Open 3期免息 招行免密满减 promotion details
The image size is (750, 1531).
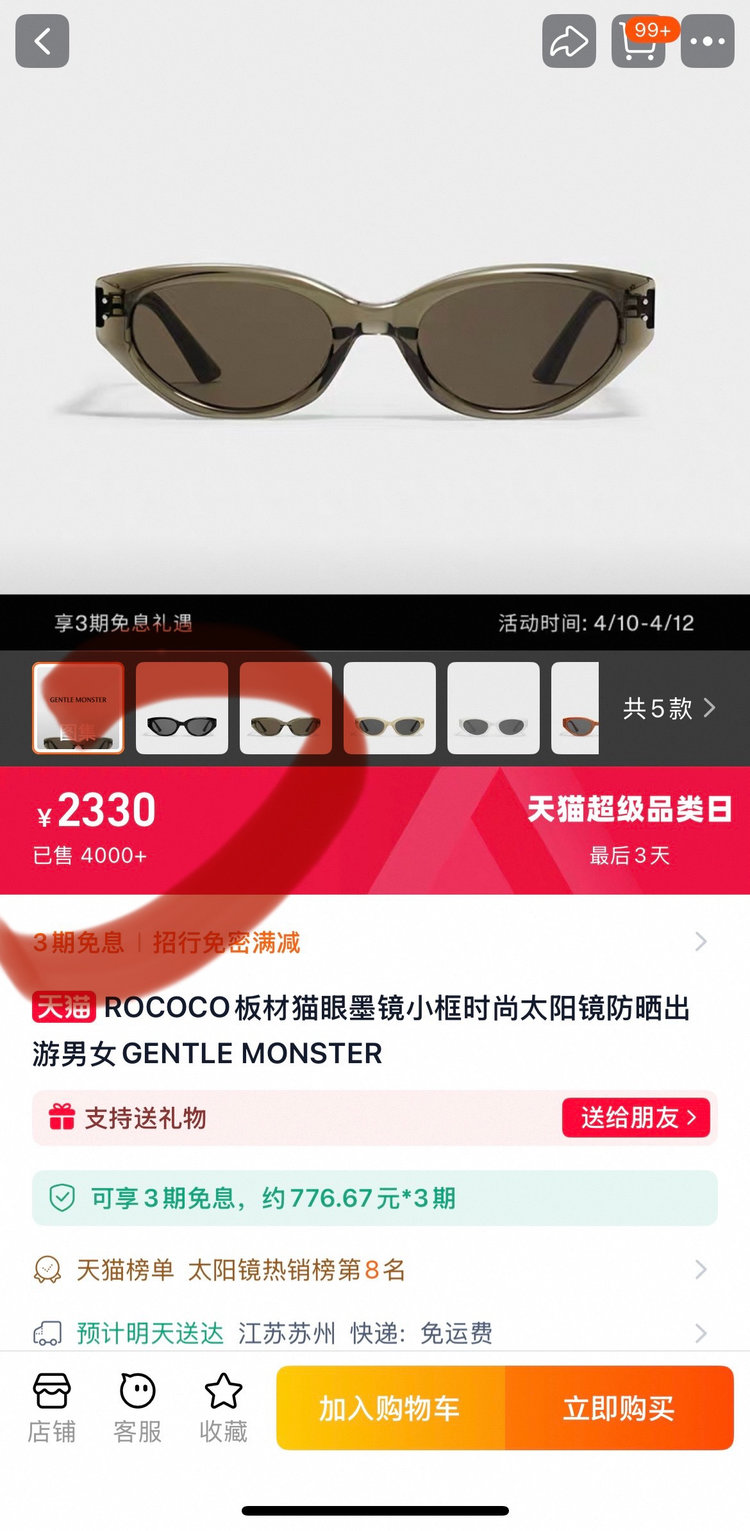click(x=370, y=942)
